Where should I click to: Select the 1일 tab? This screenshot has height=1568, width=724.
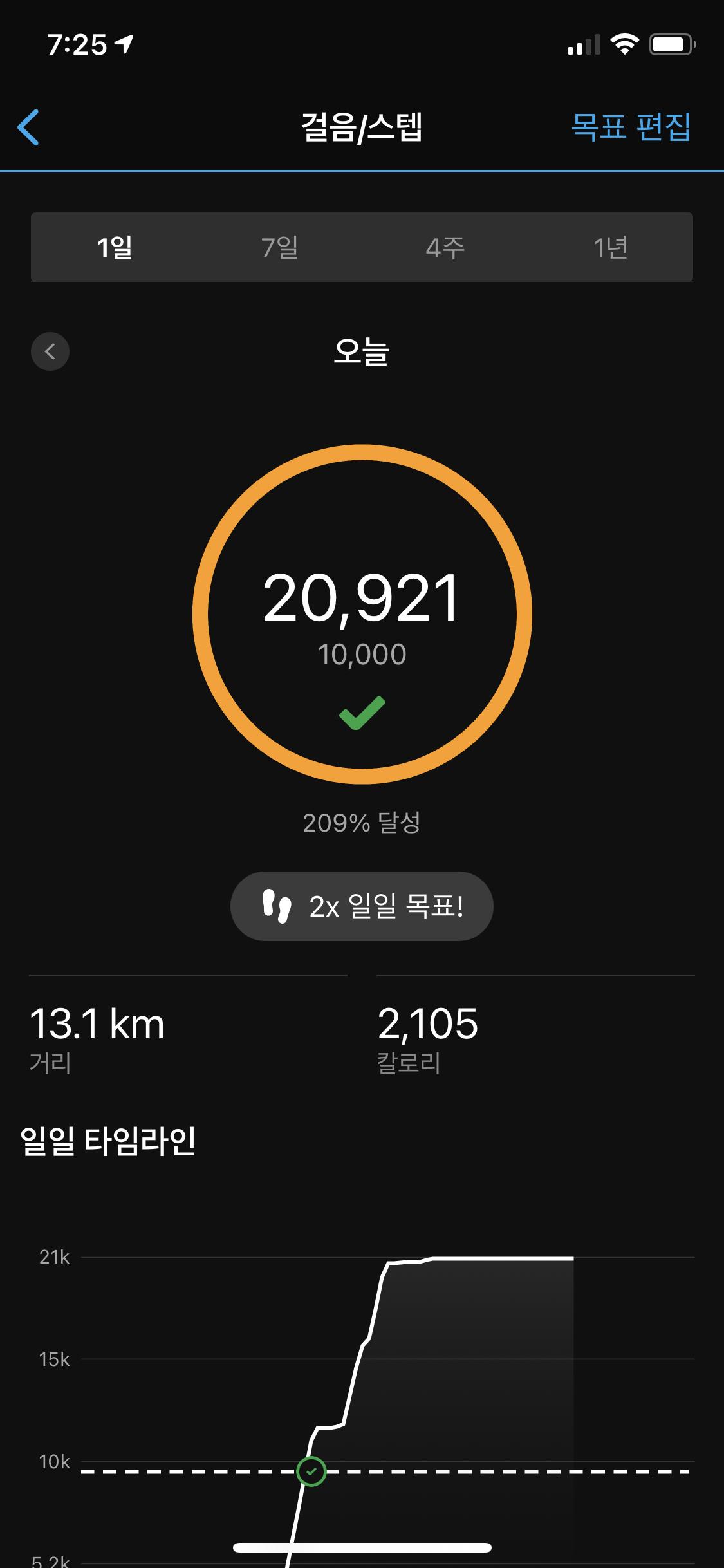click(115, 247)
